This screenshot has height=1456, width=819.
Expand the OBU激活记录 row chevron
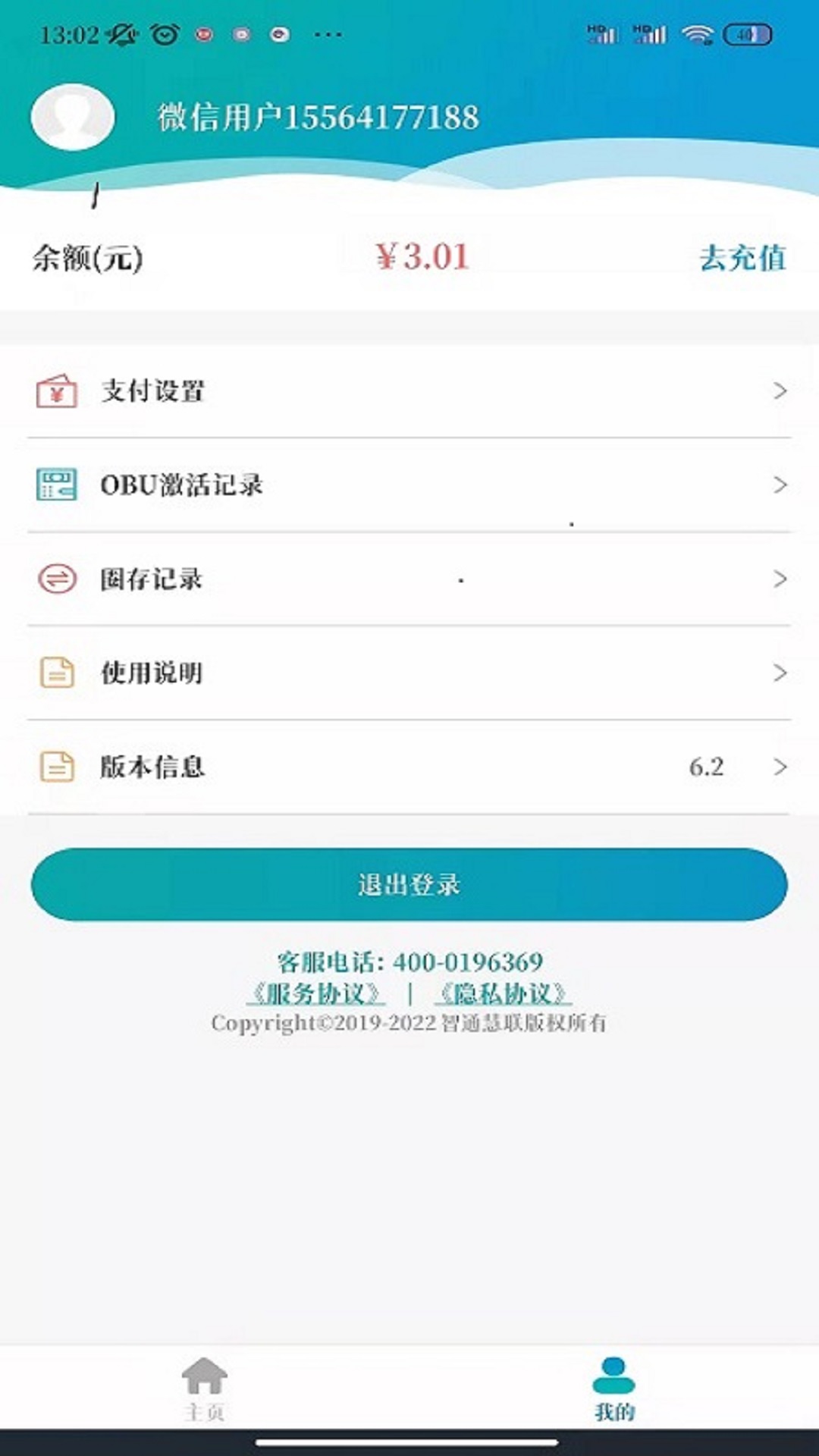tap(780, 485)
